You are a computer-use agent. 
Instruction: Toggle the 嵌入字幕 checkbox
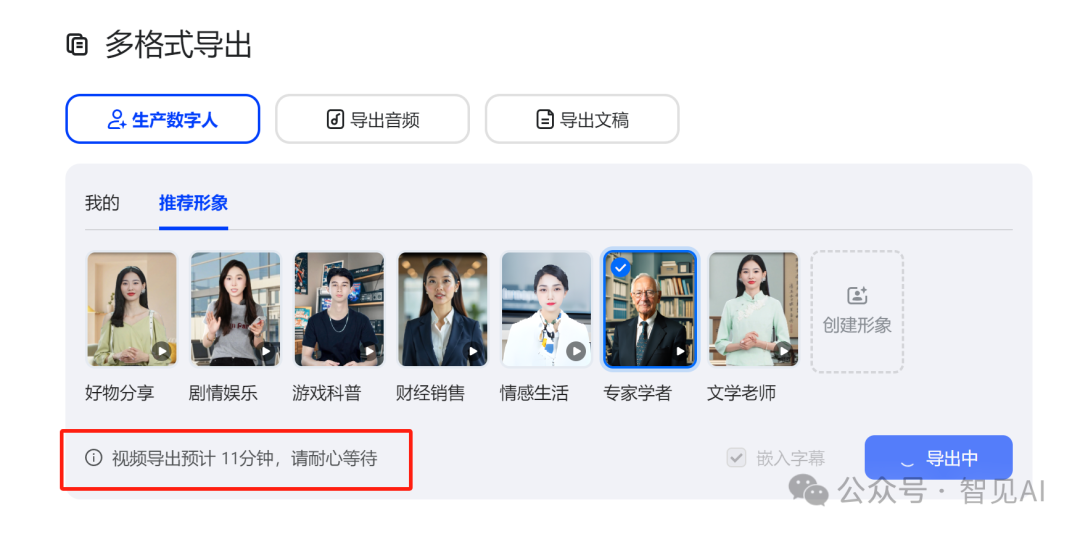[737, 458]
